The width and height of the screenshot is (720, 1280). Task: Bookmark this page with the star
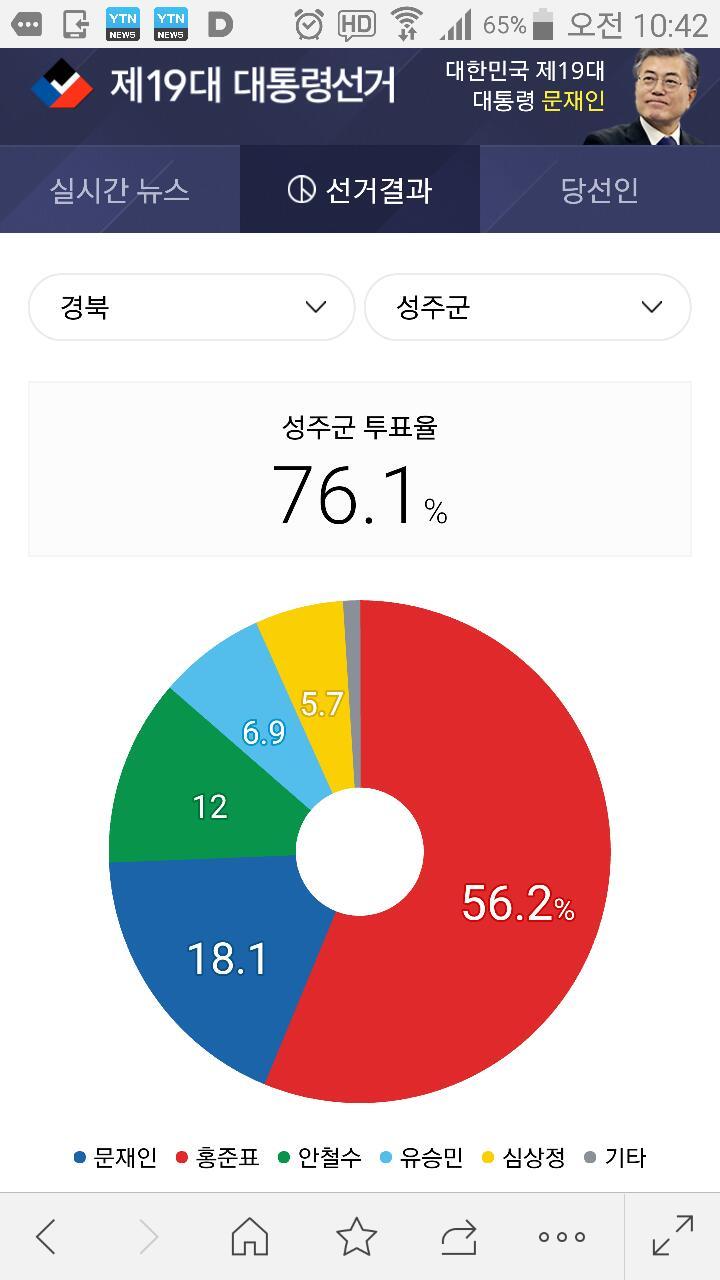click(x=356, y=1237)
